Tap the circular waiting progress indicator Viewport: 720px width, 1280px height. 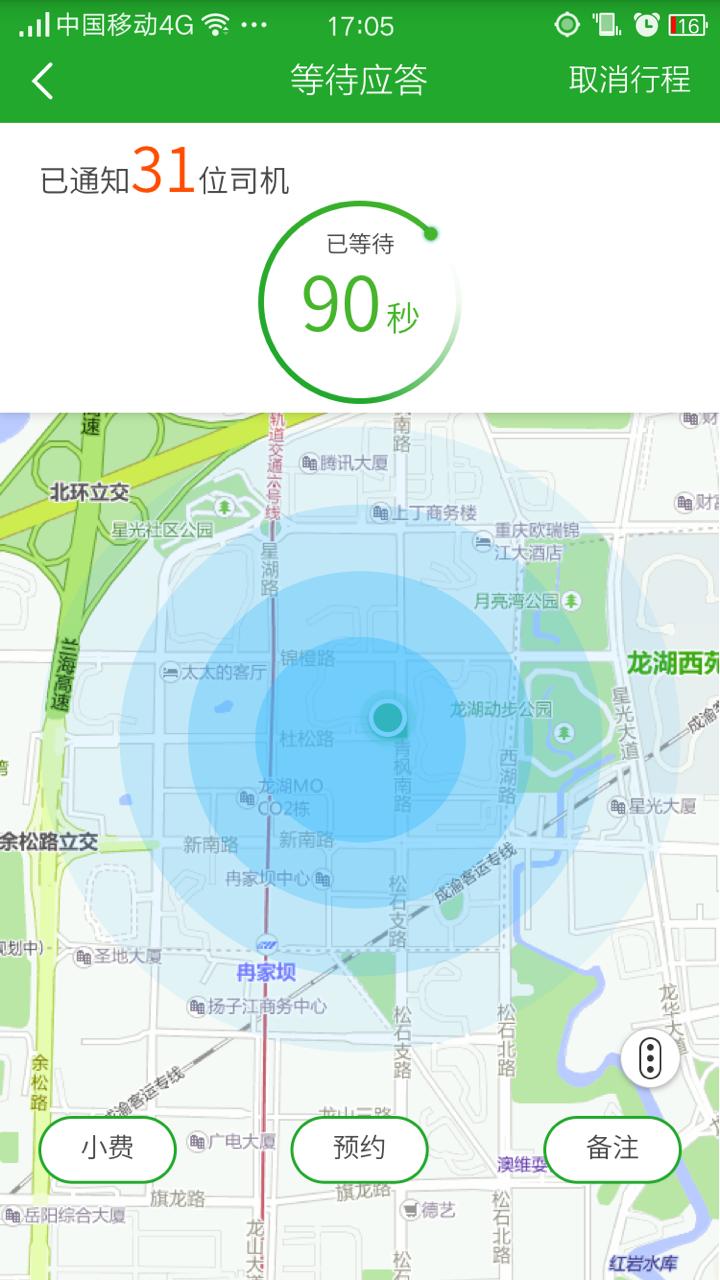pyautogui.click(x=360, y=300)
